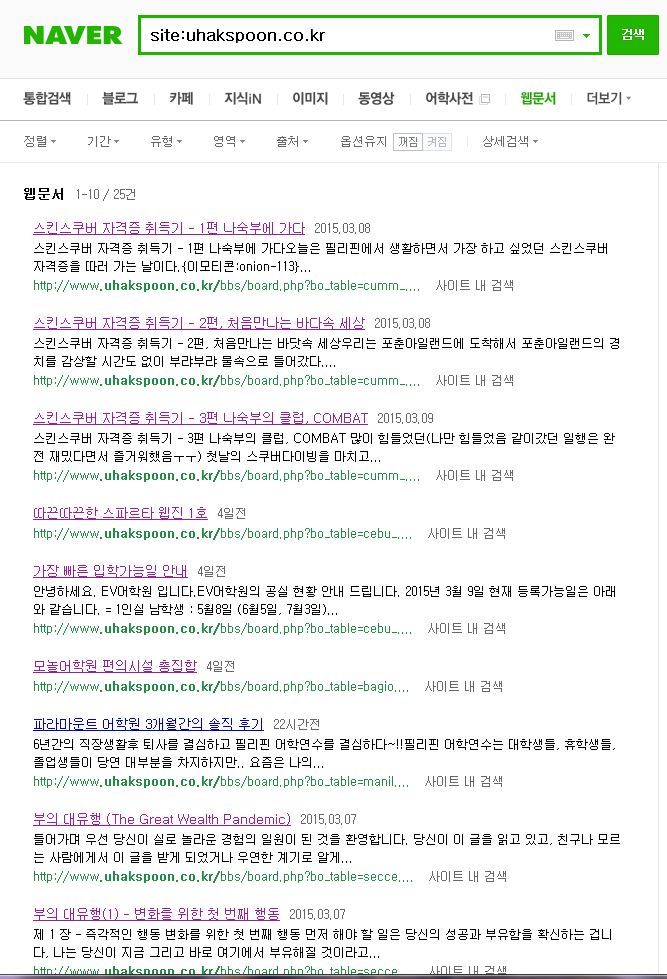Open result 따끈따끈한 스파르타 웹진 1호
Viewport: 667px width, 979px height.
(x=120, y=513)
